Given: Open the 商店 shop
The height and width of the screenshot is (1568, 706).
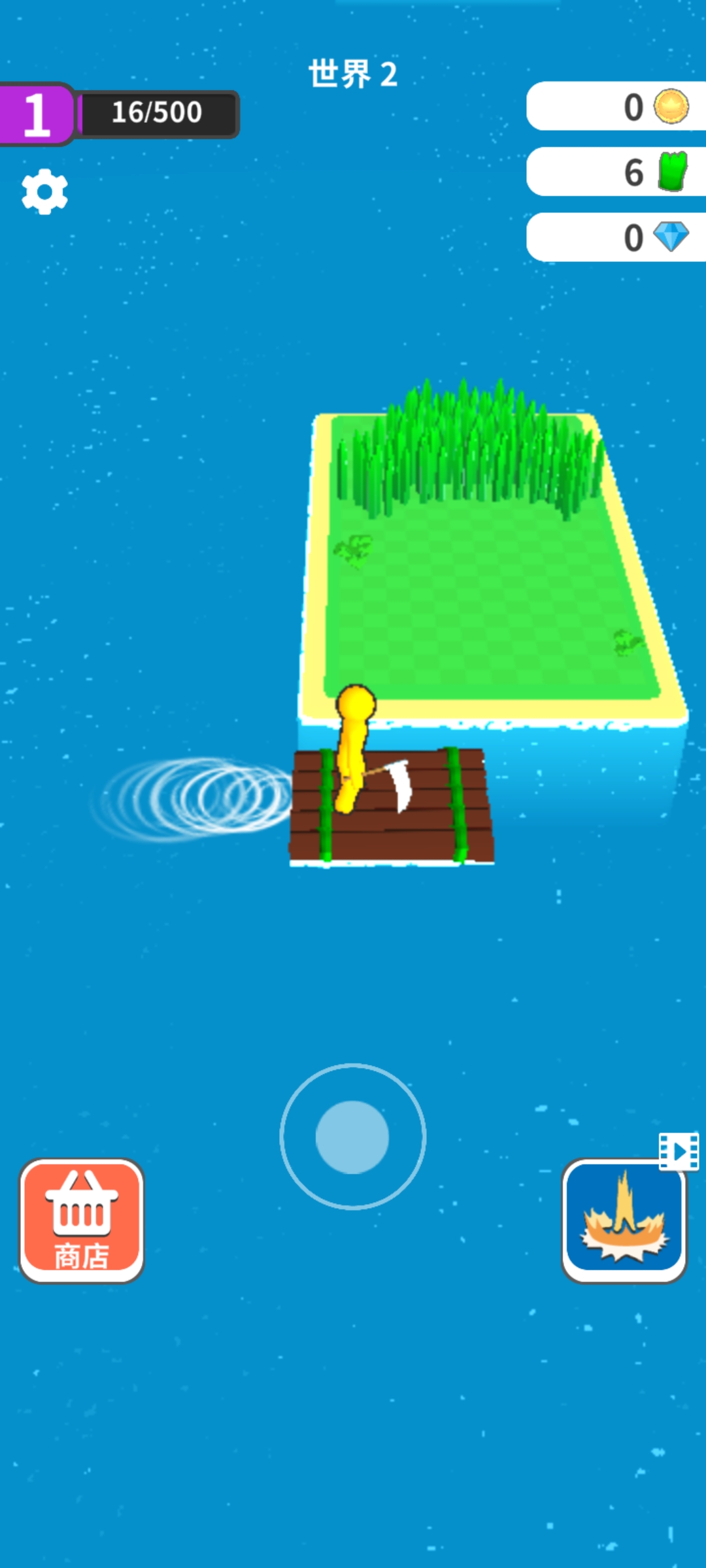Looking at the screenshot, I should (82, 1220).
